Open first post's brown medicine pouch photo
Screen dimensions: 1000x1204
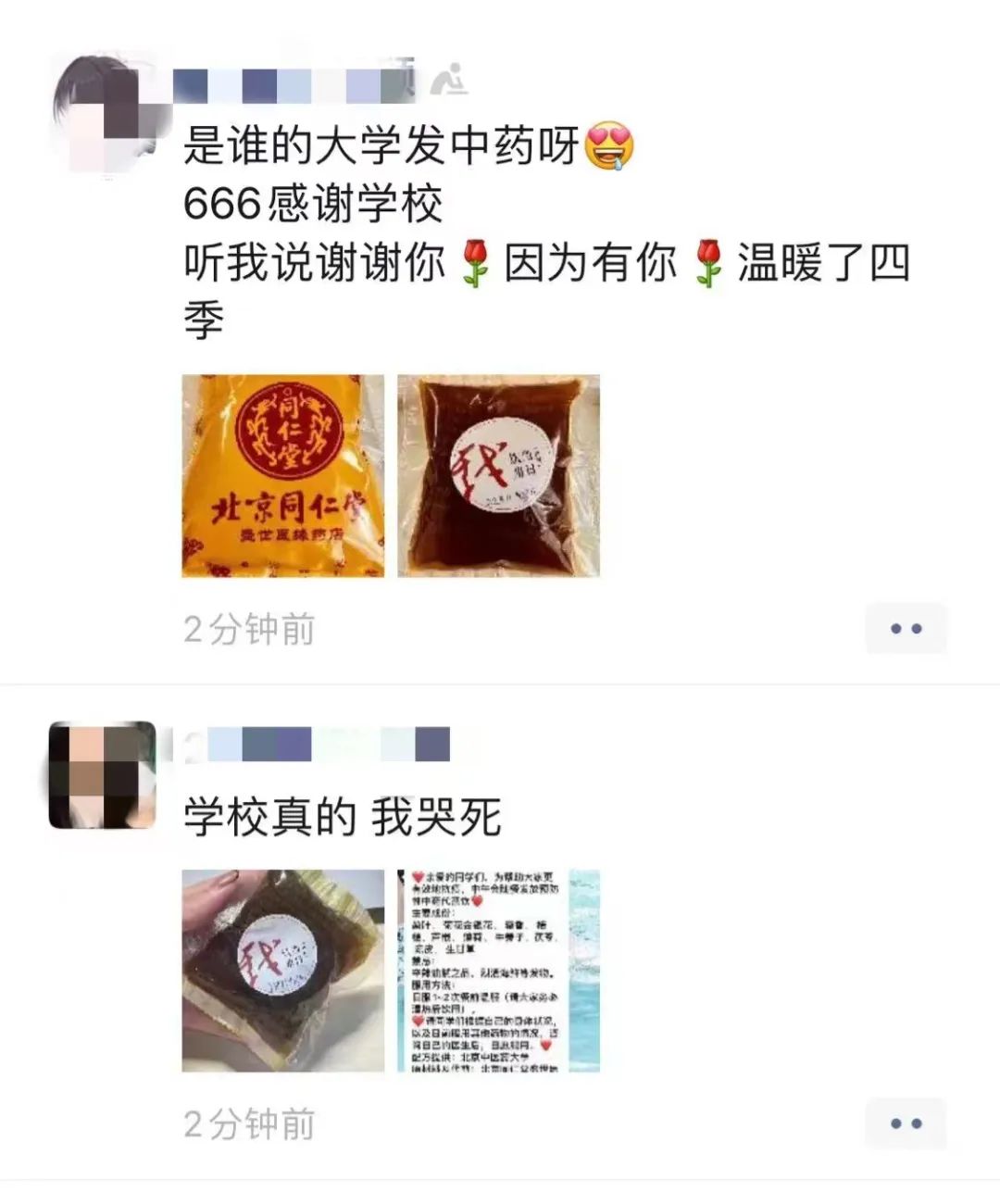point(498,476)
